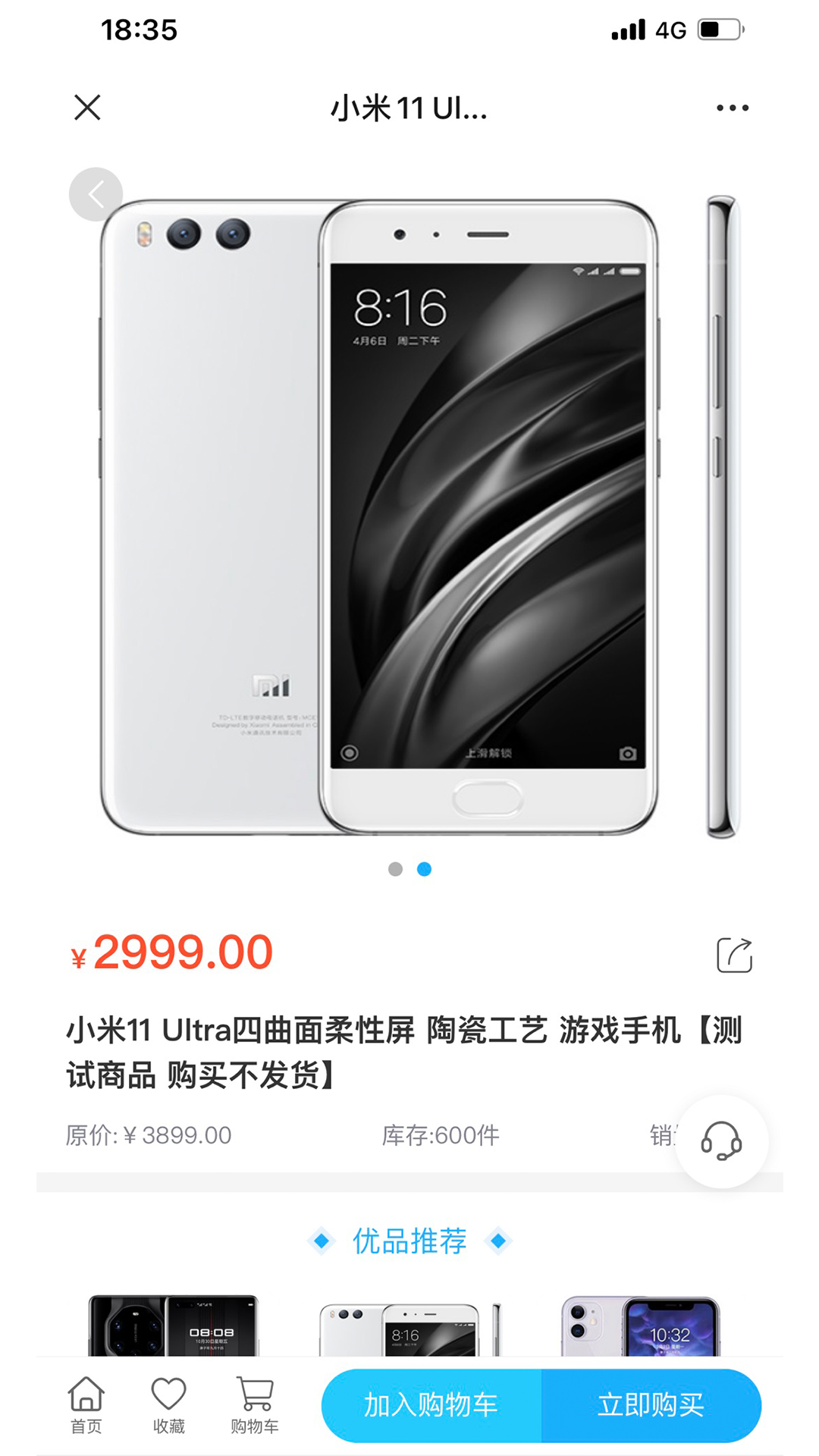
Task: Open the 购物车 shopping cart
Action: [x=255, y=1405]
